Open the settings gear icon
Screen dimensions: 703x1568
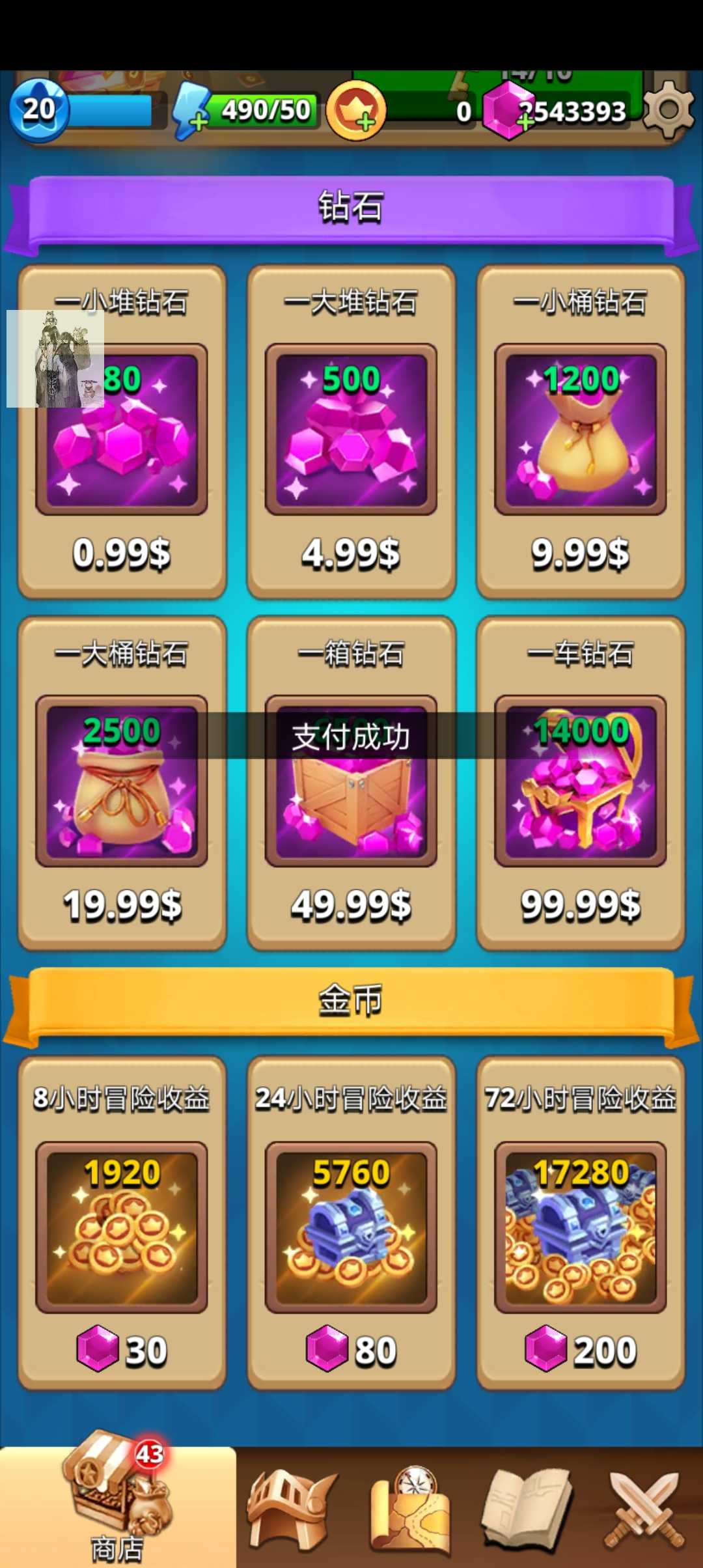click(x=669, y=109)
